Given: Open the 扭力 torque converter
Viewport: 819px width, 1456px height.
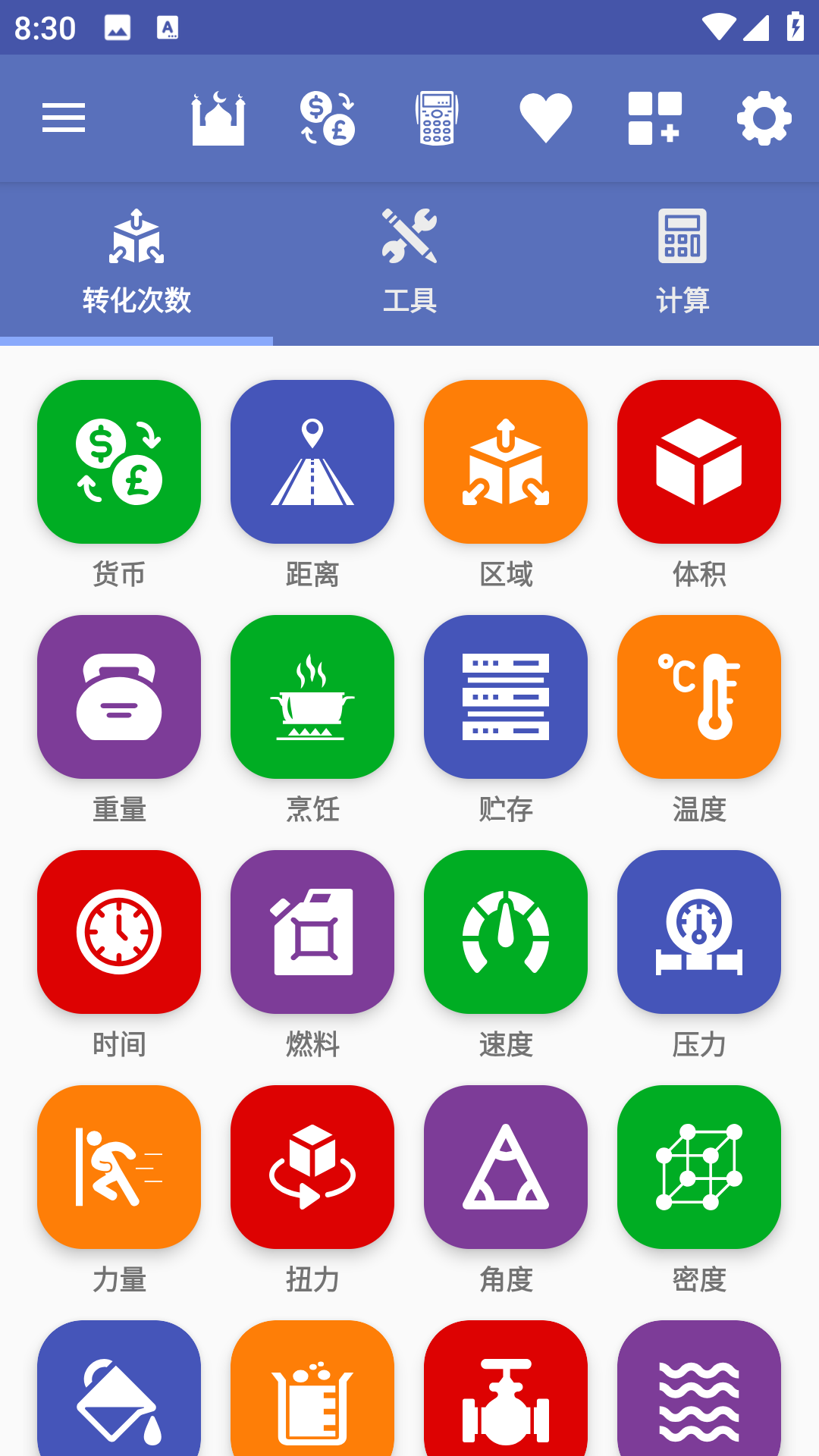Looking at the screenshot, I should pos(312,1168).
